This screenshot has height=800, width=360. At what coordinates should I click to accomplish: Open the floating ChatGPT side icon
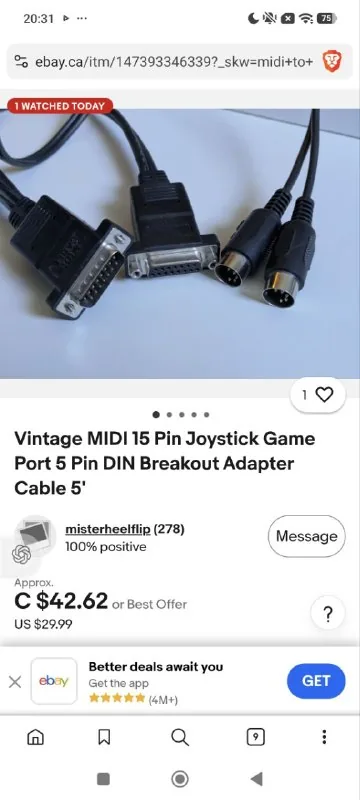tap(21, 554)
